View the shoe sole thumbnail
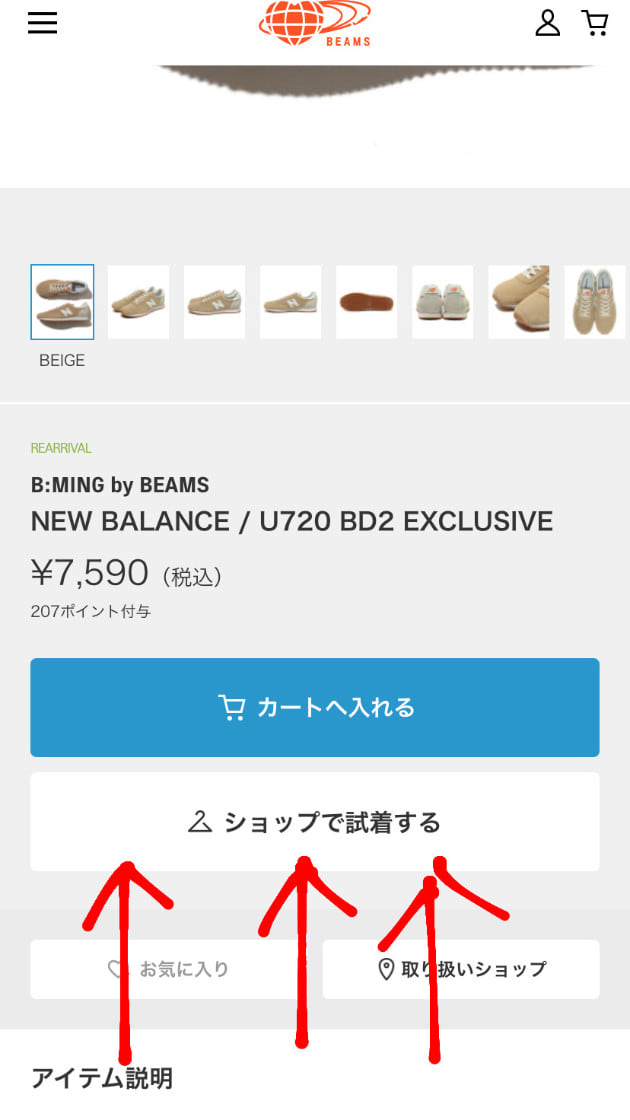 click(366, 302)
